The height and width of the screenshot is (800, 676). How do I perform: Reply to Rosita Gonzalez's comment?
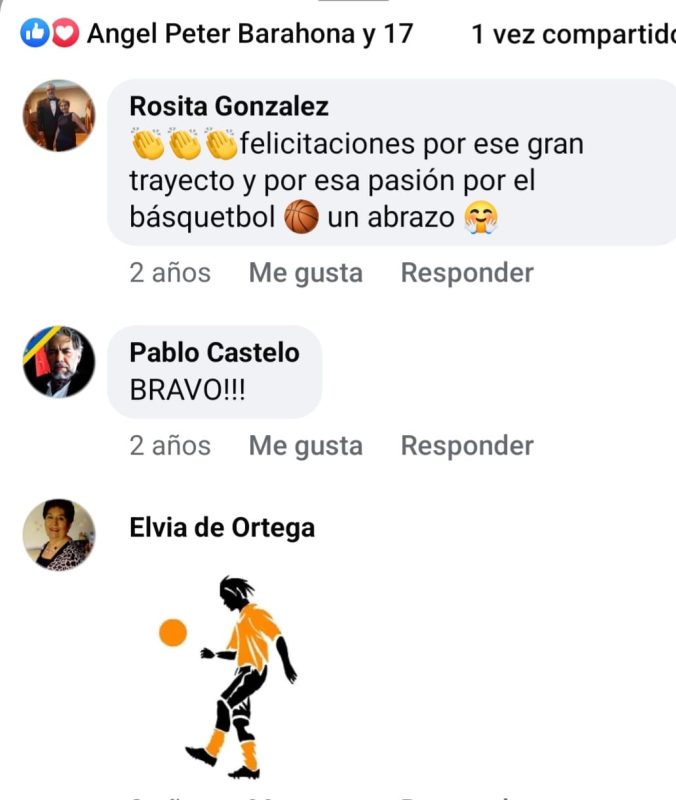pyautogui.click(x=467, y=273)
